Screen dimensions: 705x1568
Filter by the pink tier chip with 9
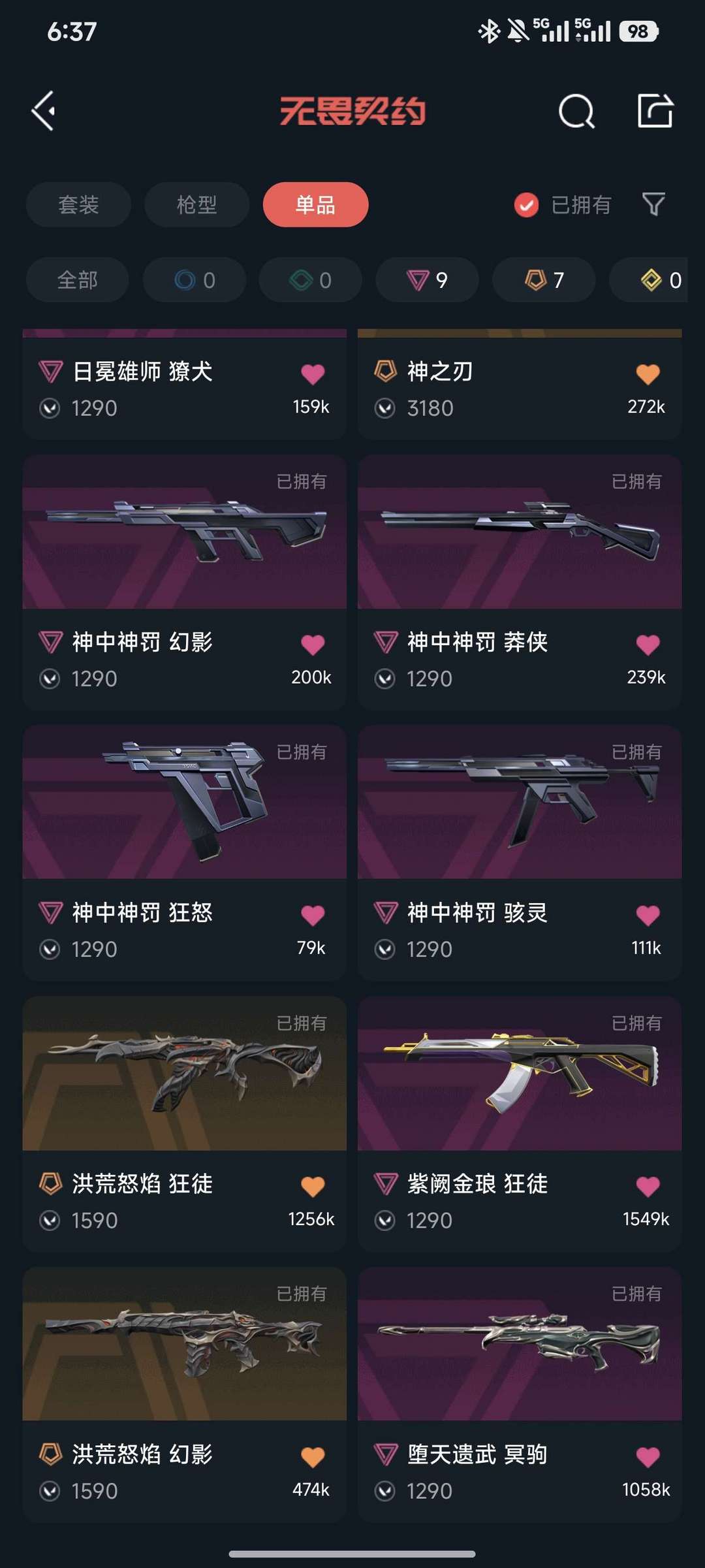click(427, 280)
